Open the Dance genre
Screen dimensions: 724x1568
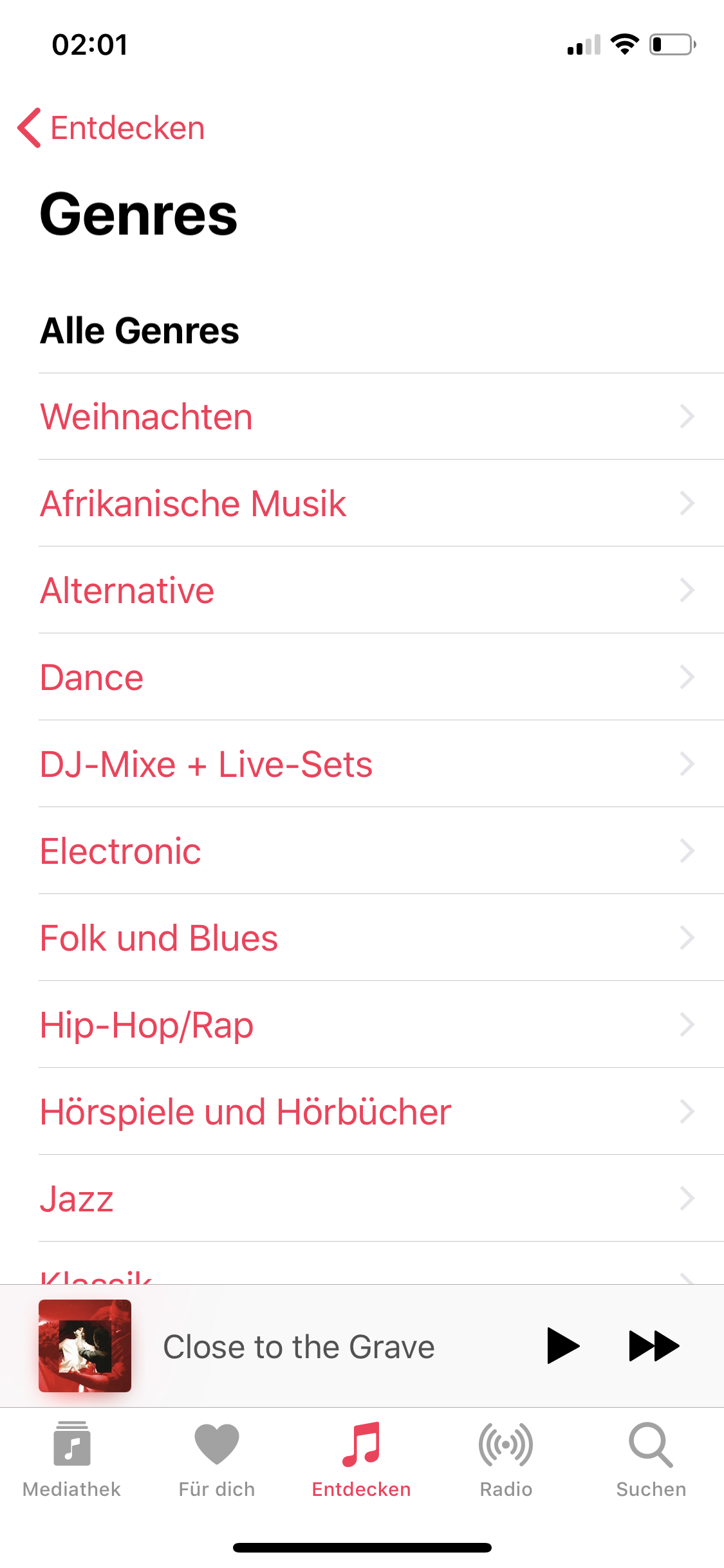click(x=362, y=677)
